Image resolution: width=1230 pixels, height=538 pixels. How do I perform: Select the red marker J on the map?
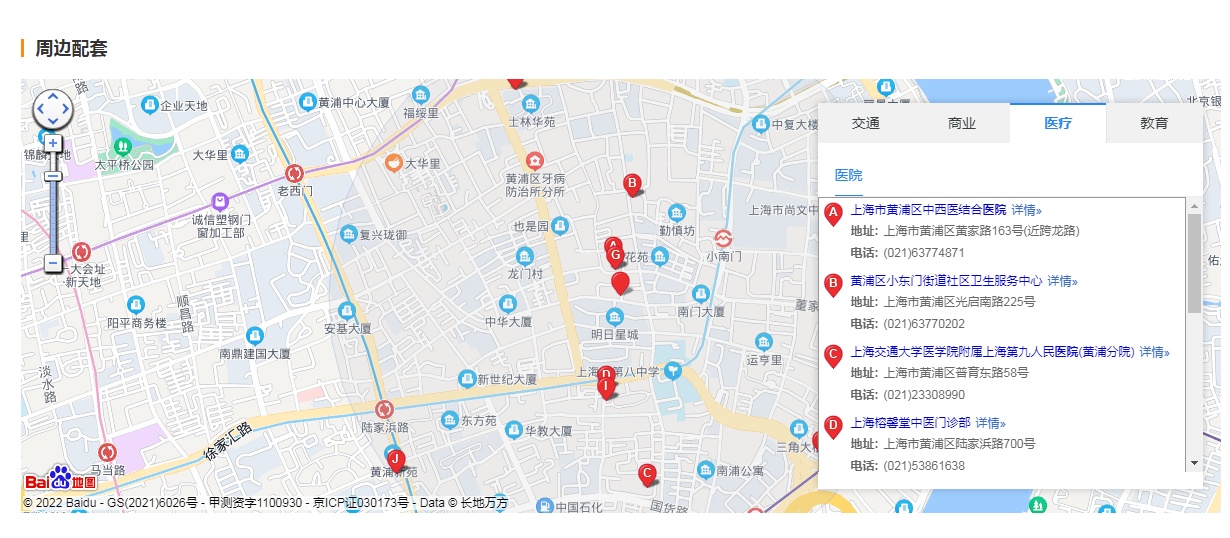(x=396, y=459)
